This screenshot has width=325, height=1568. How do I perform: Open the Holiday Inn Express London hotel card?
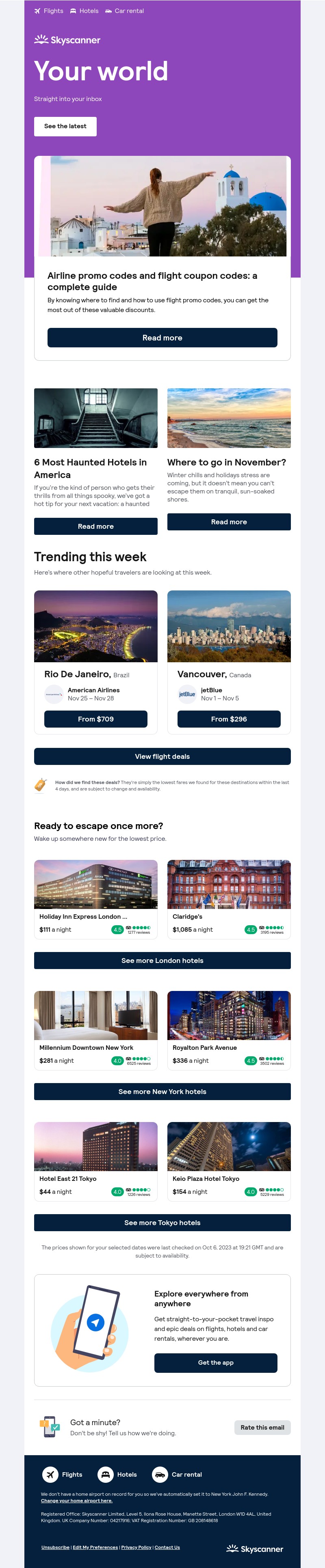pyautogui.click(x=96, y=898)
